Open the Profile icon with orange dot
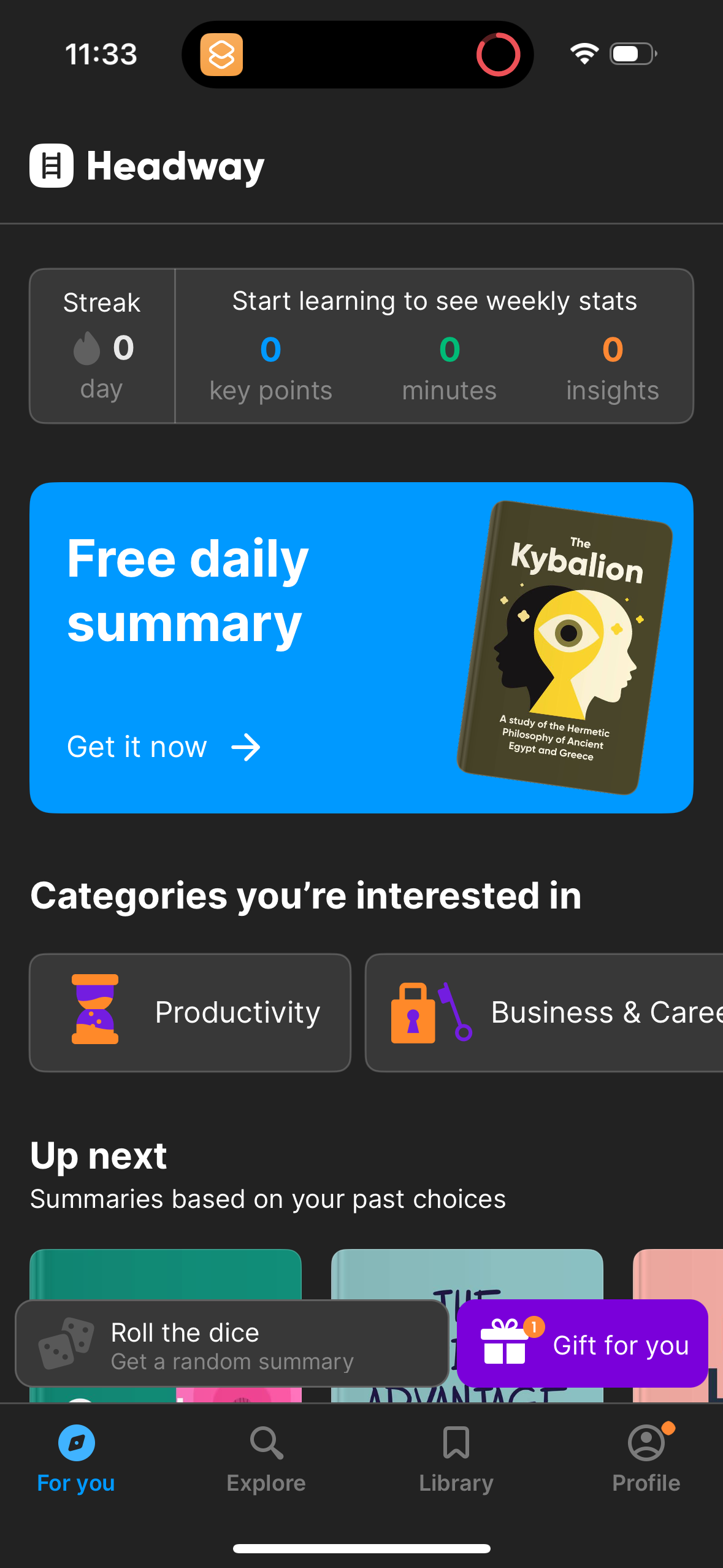This screenshot has height=1568, width=723. [x=646, y=1443]
